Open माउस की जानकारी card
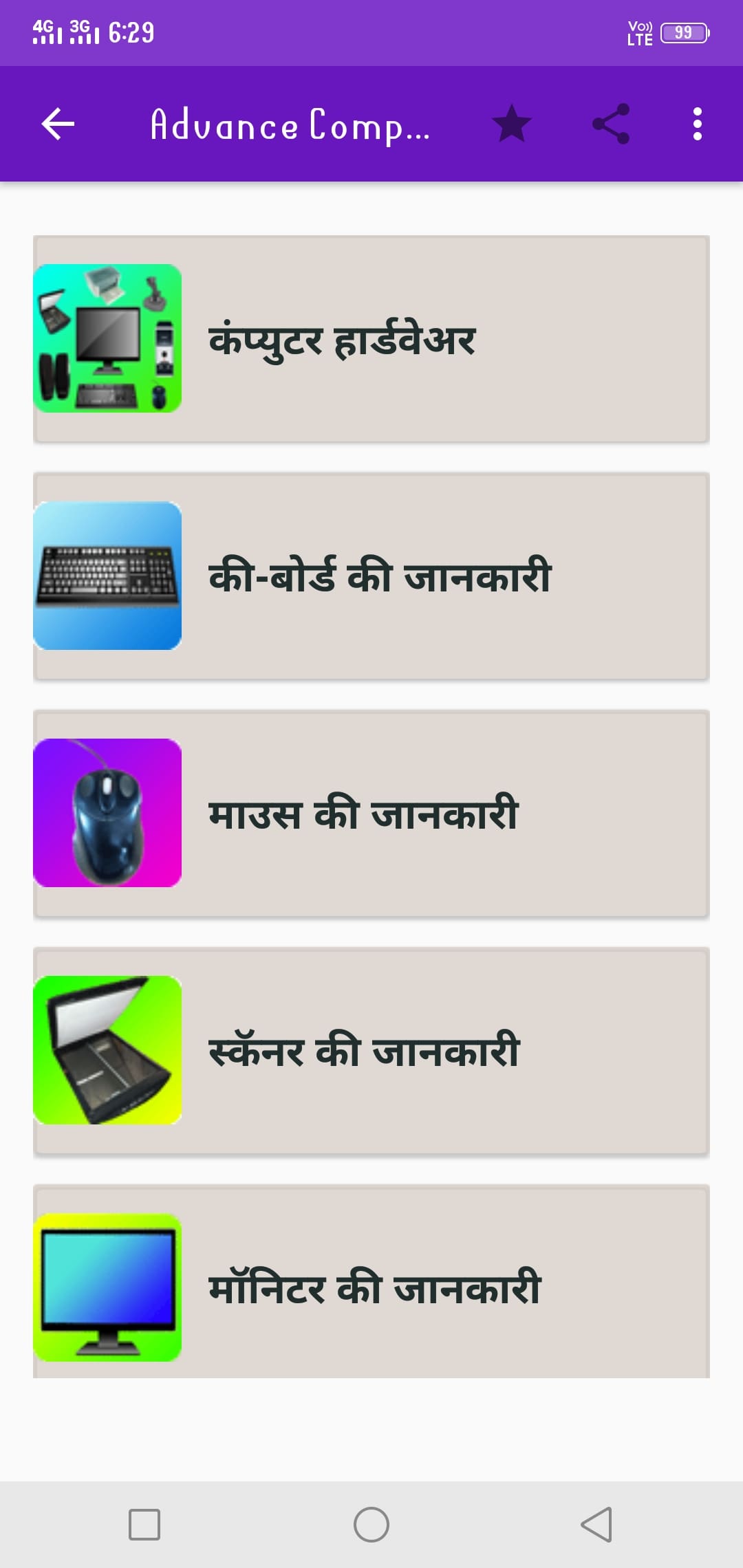 click(371, 814)
